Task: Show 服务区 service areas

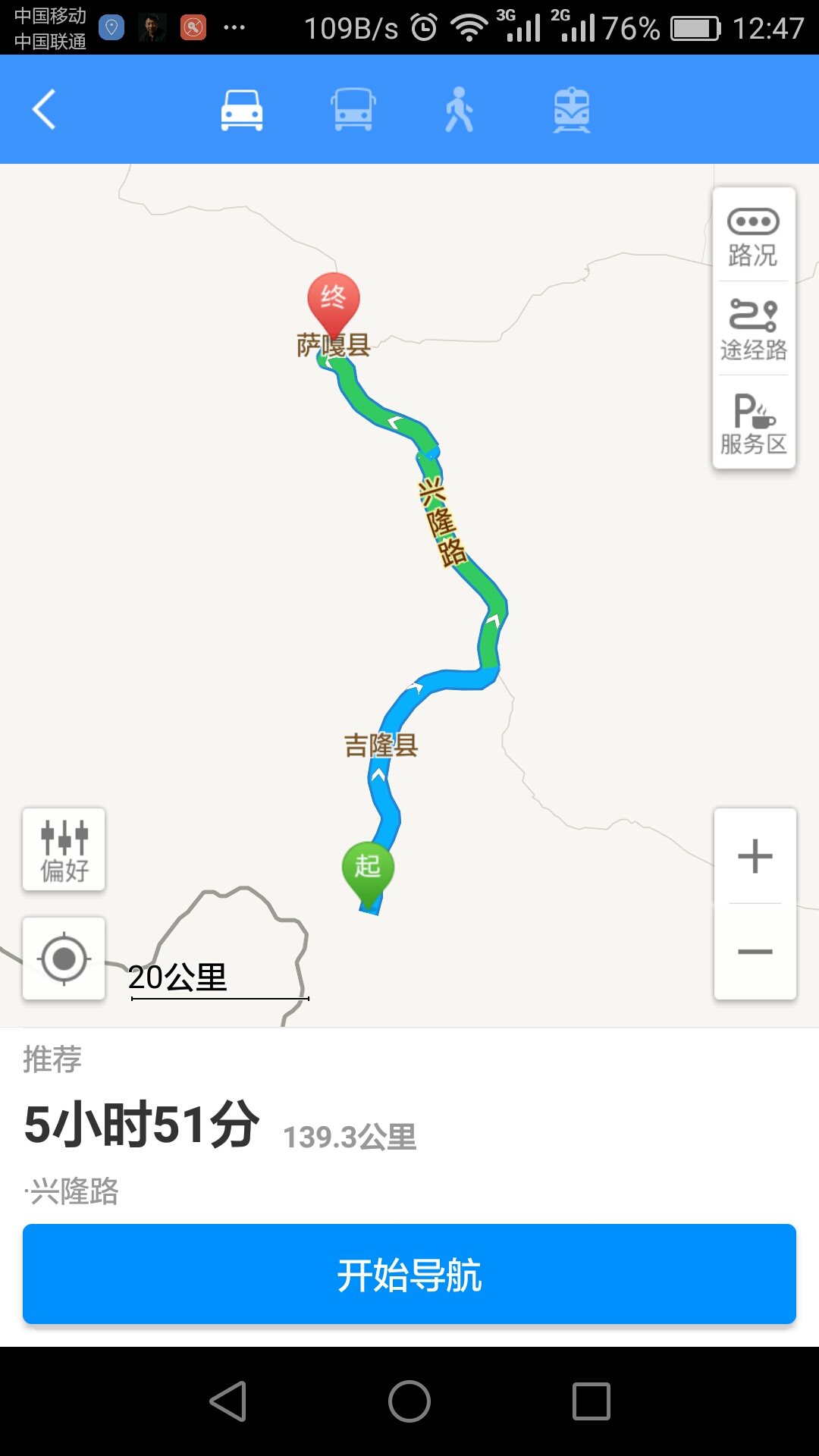Action: coord(753,423)
